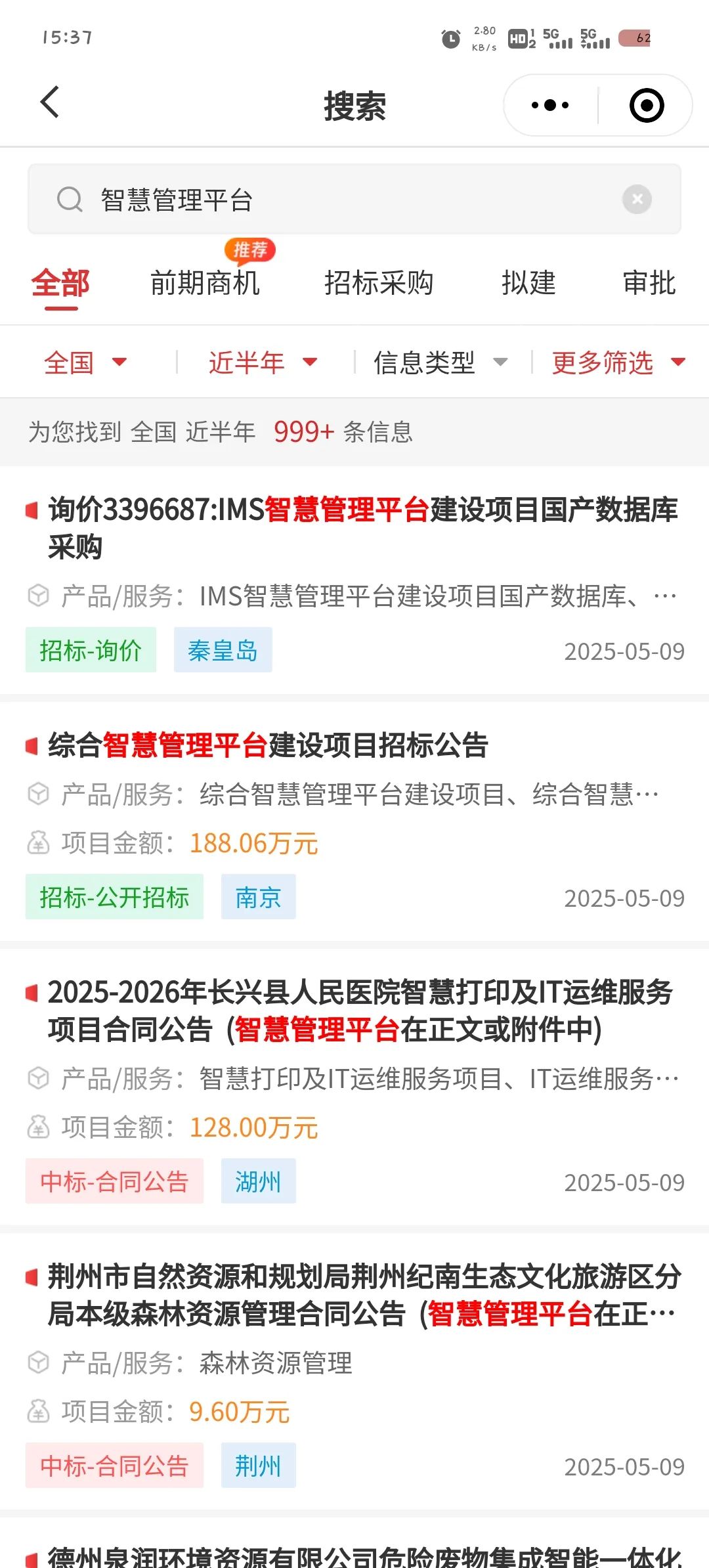709x1568 pixels.
Task: Open the 审批 tab
Action: point(649,284)
